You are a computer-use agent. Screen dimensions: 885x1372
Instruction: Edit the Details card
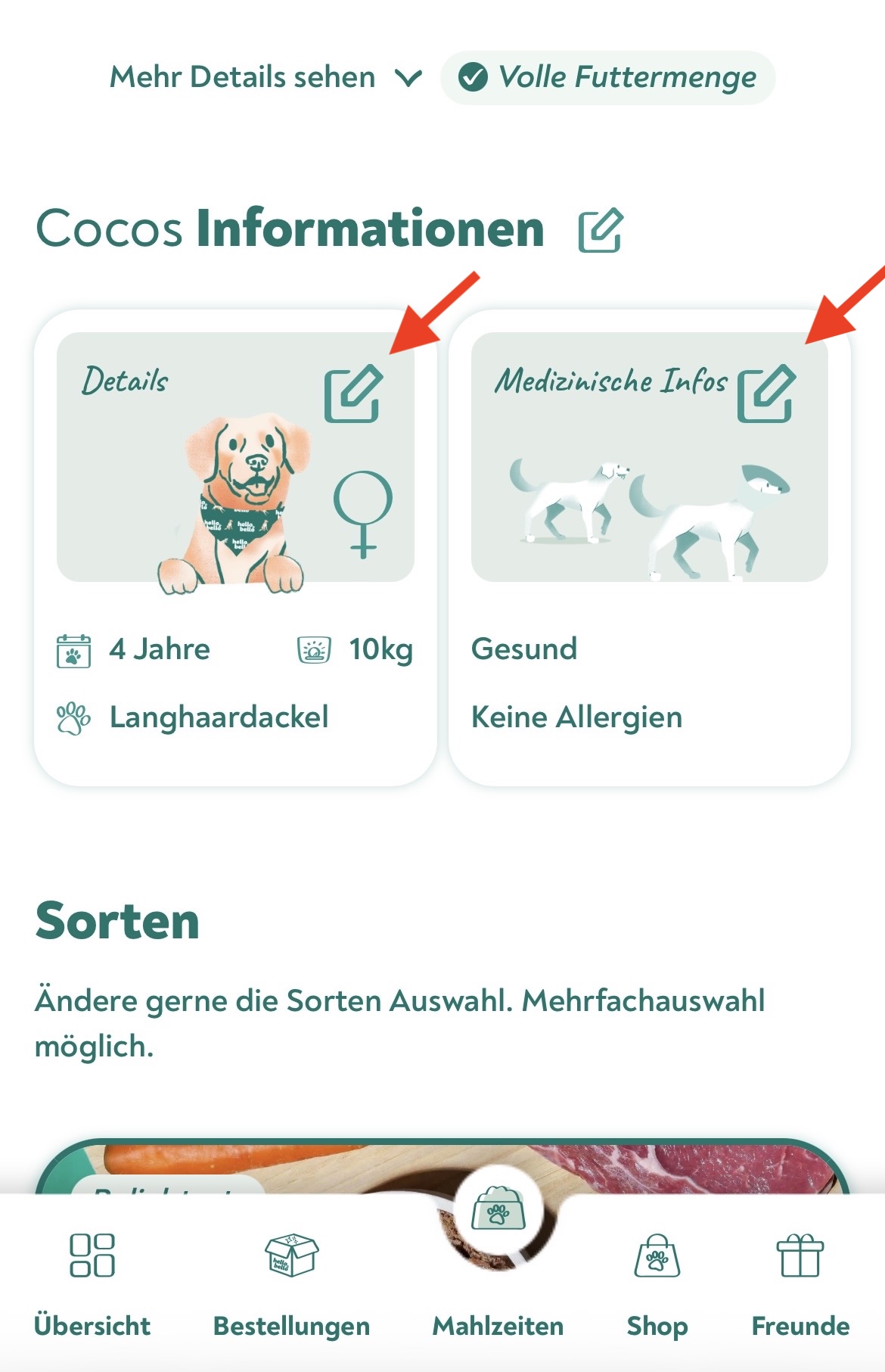(353, 394)
